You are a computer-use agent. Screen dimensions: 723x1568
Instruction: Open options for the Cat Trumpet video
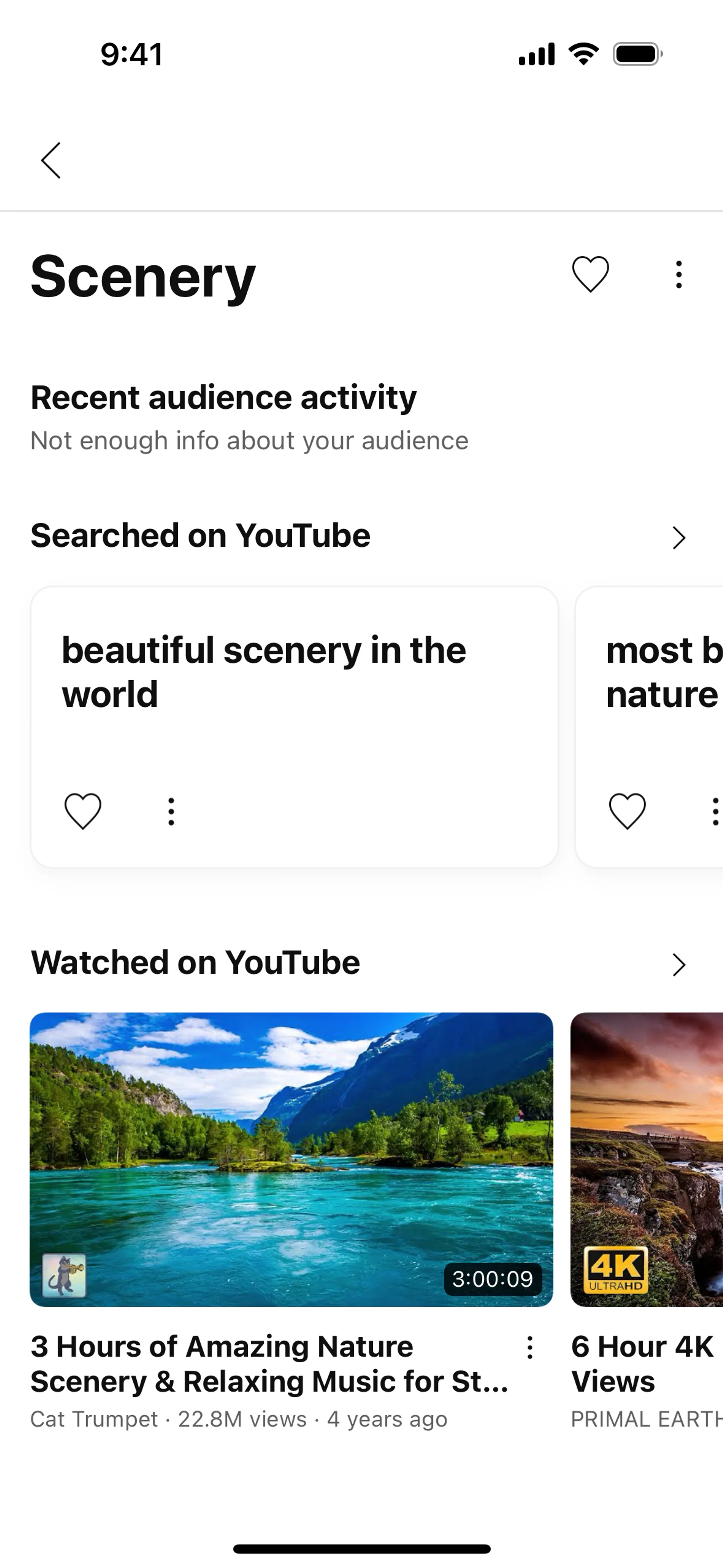530,1348
